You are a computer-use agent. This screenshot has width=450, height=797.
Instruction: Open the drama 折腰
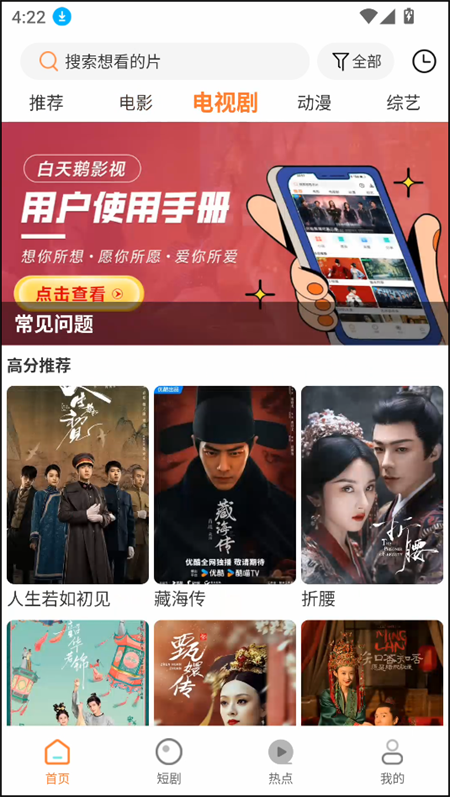[x=372, y=498]
